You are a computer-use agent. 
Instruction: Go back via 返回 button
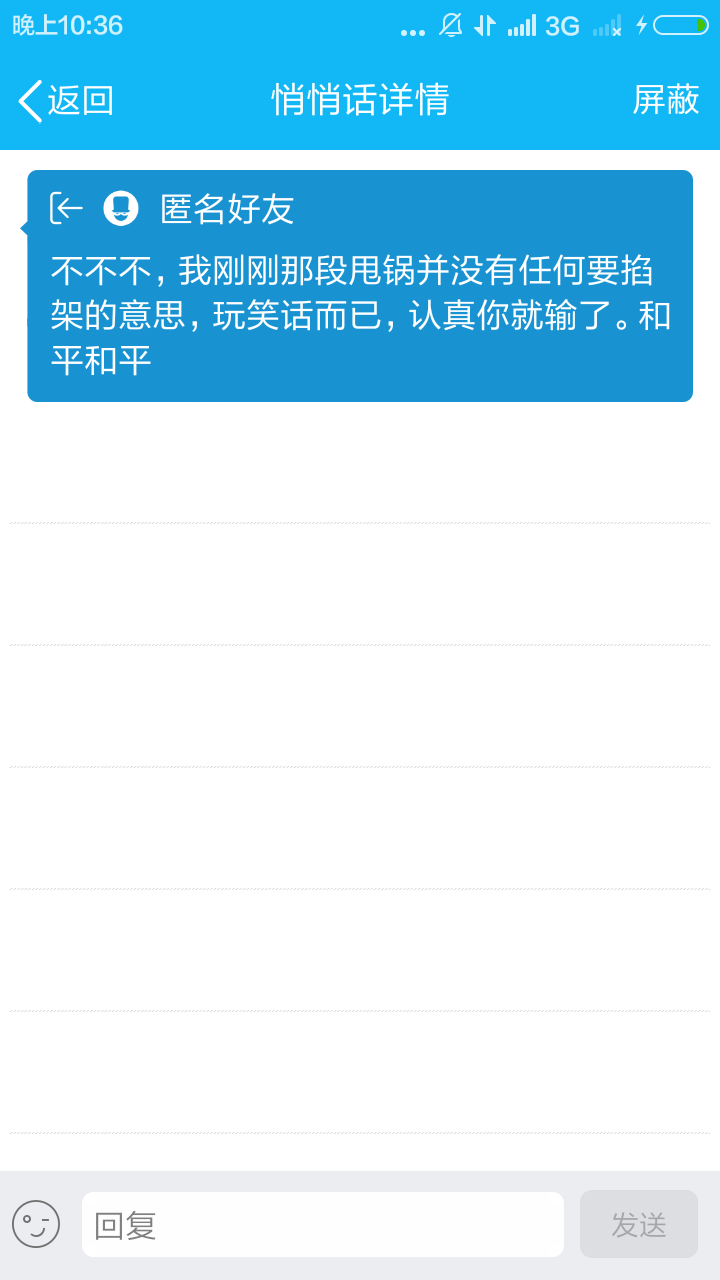tap(66, 100)
